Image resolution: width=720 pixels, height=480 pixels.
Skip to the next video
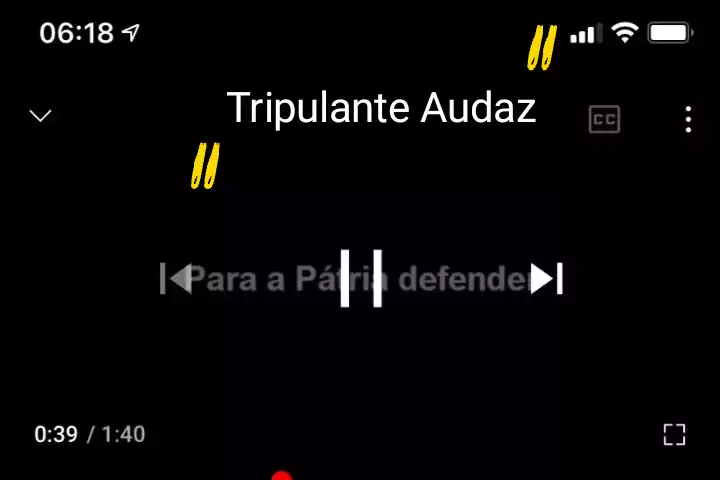click(x=547, y=278)
